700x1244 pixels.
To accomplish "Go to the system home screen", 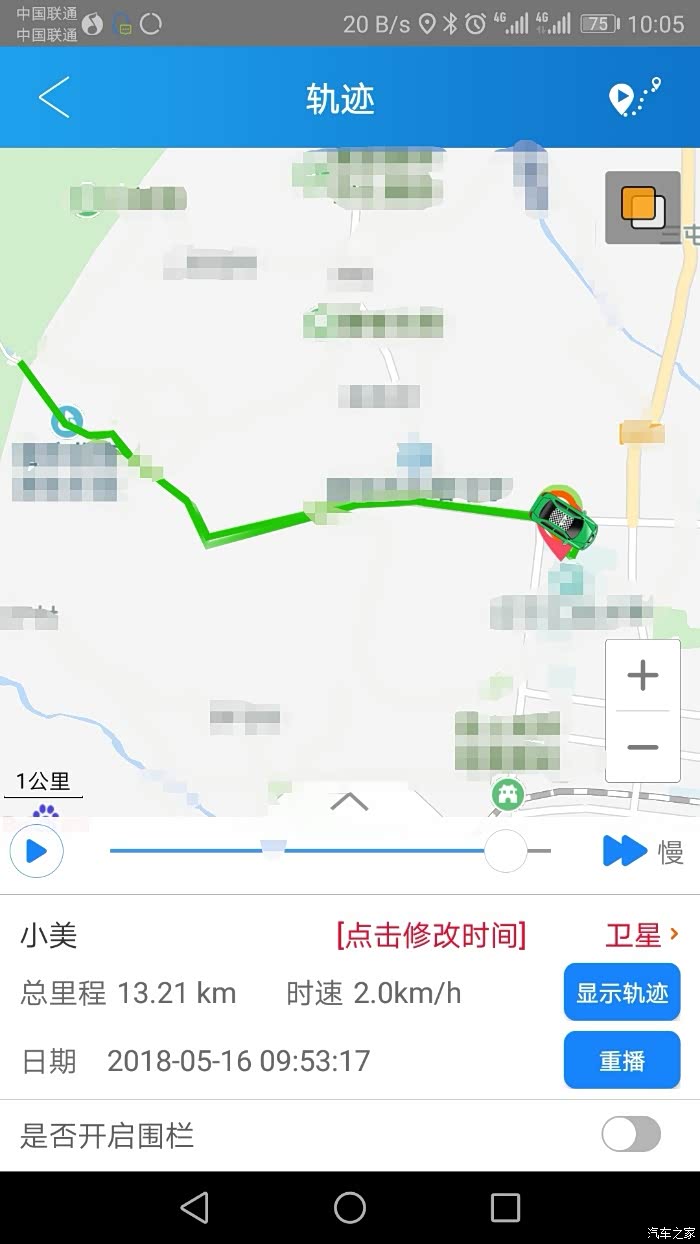I will click(x=350, y=1208).
